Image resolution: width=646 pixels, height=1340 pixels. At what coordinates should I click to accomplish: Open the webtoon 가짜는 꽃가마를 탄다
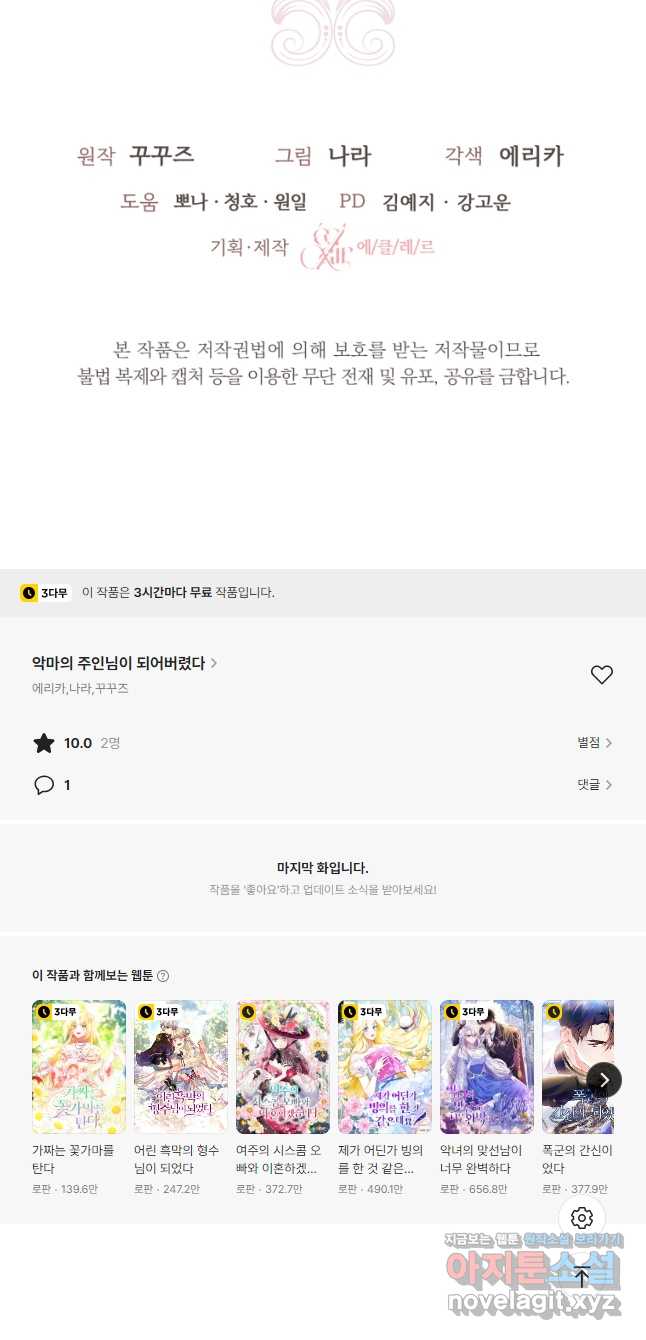pyautogui.click(x=79, y=1067)
